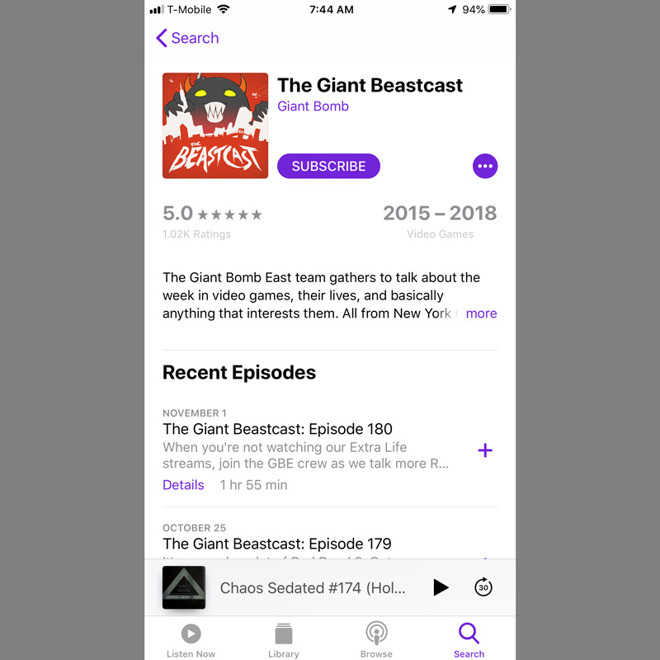This screenshot has height=660, width=660.
Task: Open The Giant Beastcast: Episode 179
Action: (x=277, y=544)
